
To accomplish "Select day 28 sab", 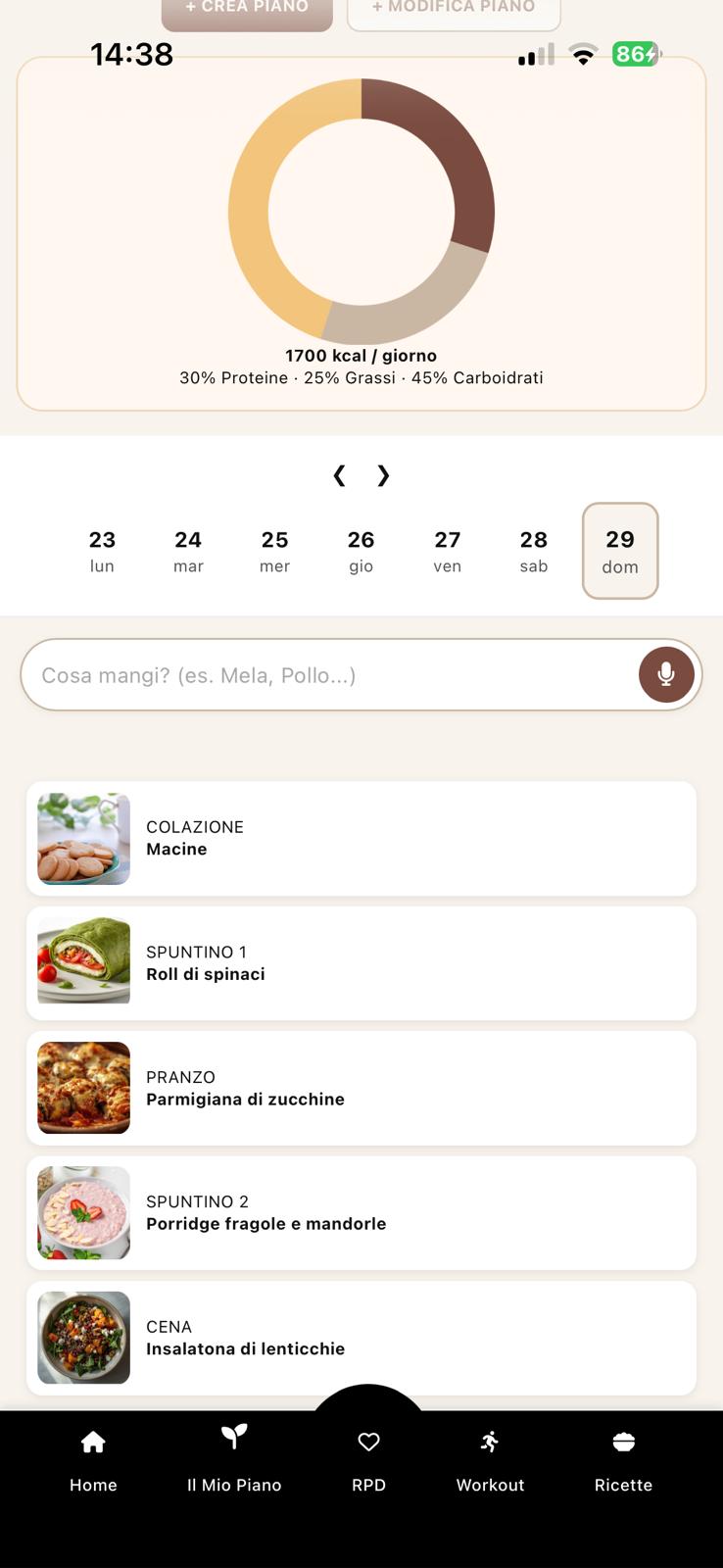I will [533, 551].
